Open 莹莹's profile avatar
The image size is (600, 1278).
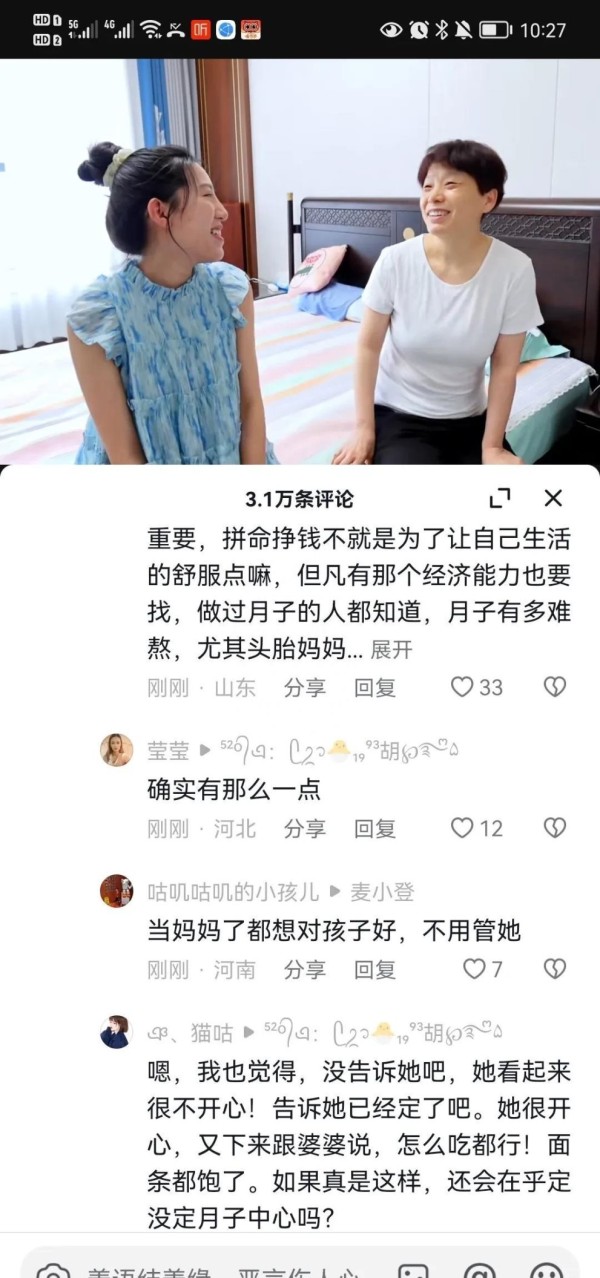pyautogui.click(x=116, y=750)
